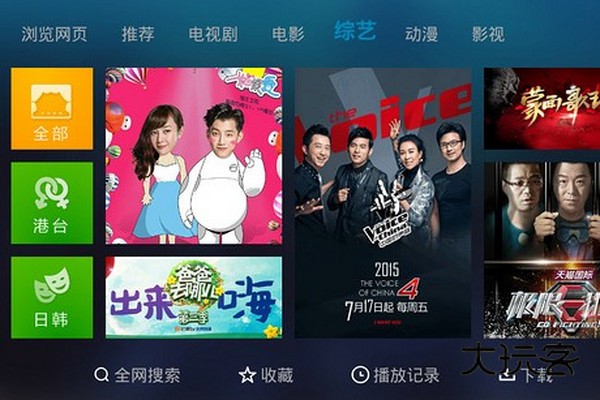The height and width of the screenshot is (400, 600).
Task: Open the 蒙面歌王 show tile
Action: (542, 109)
